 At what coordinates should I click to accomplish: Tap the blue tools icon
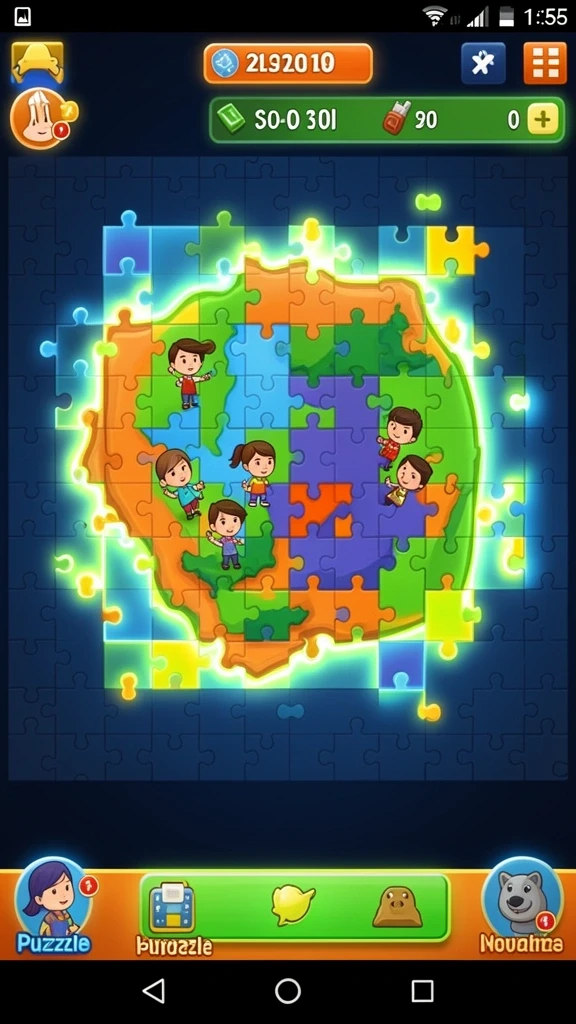(x=483, y=63)
